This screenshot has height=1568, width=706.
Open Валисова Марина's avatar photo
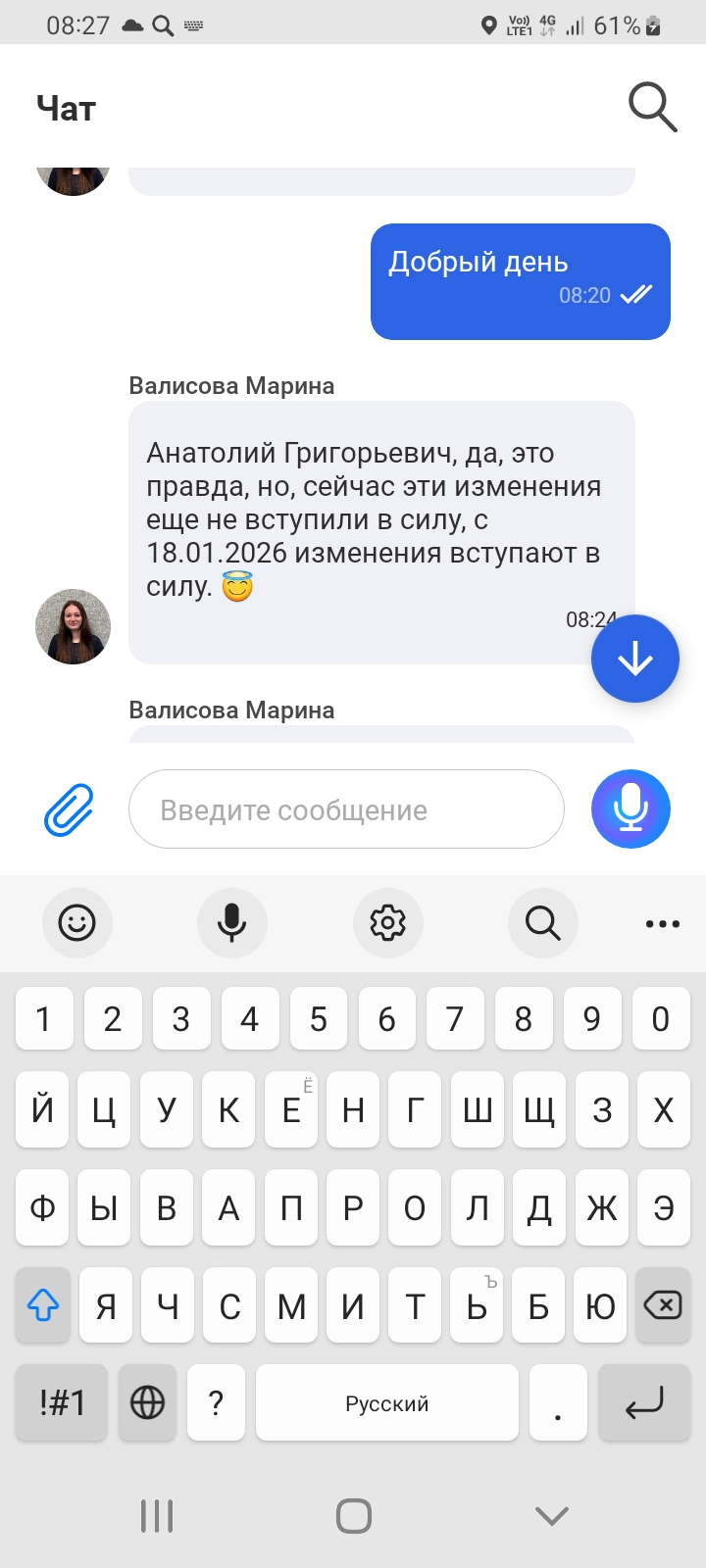tap(73, 627)
